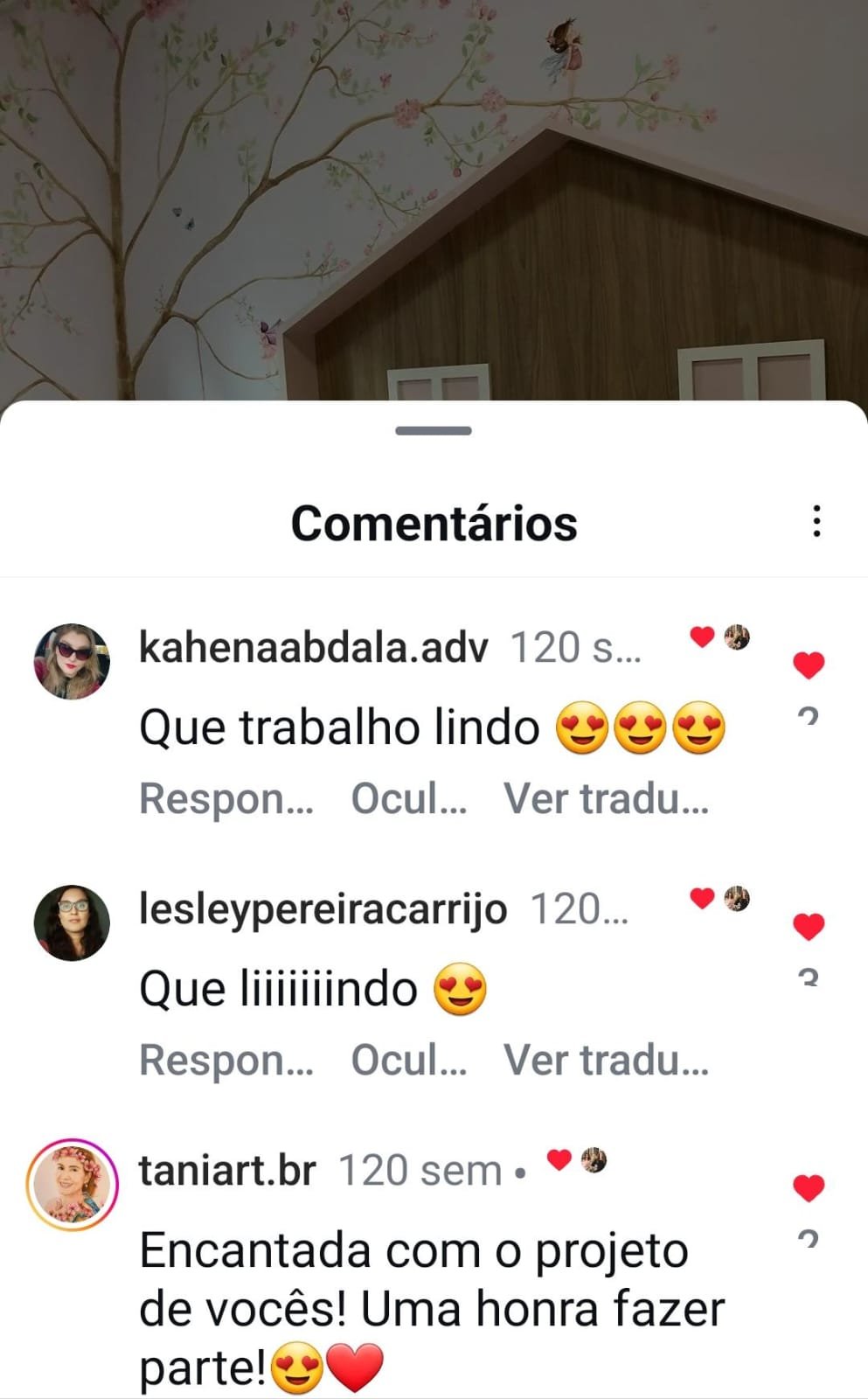Tap the heart on taniart.br's comment
The width and height of the screenshot is (868, 1399).
pyautogui.click(x=809, y=1188)
